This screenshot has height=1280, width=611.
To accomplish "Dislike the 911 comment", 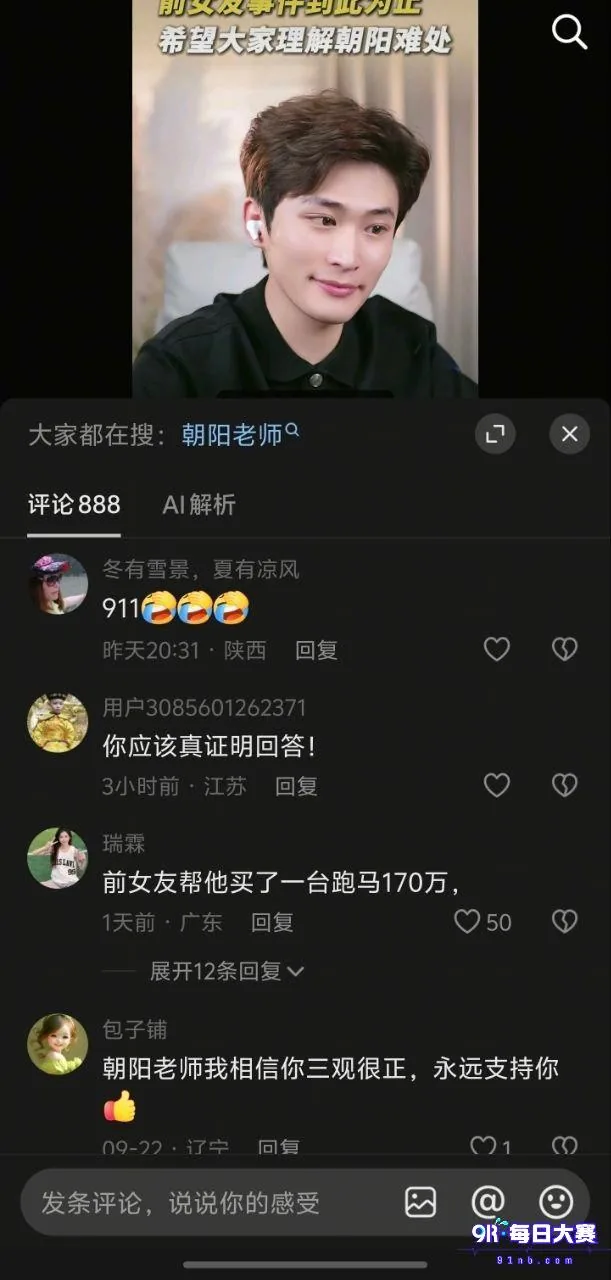I will tap(565, 650).
